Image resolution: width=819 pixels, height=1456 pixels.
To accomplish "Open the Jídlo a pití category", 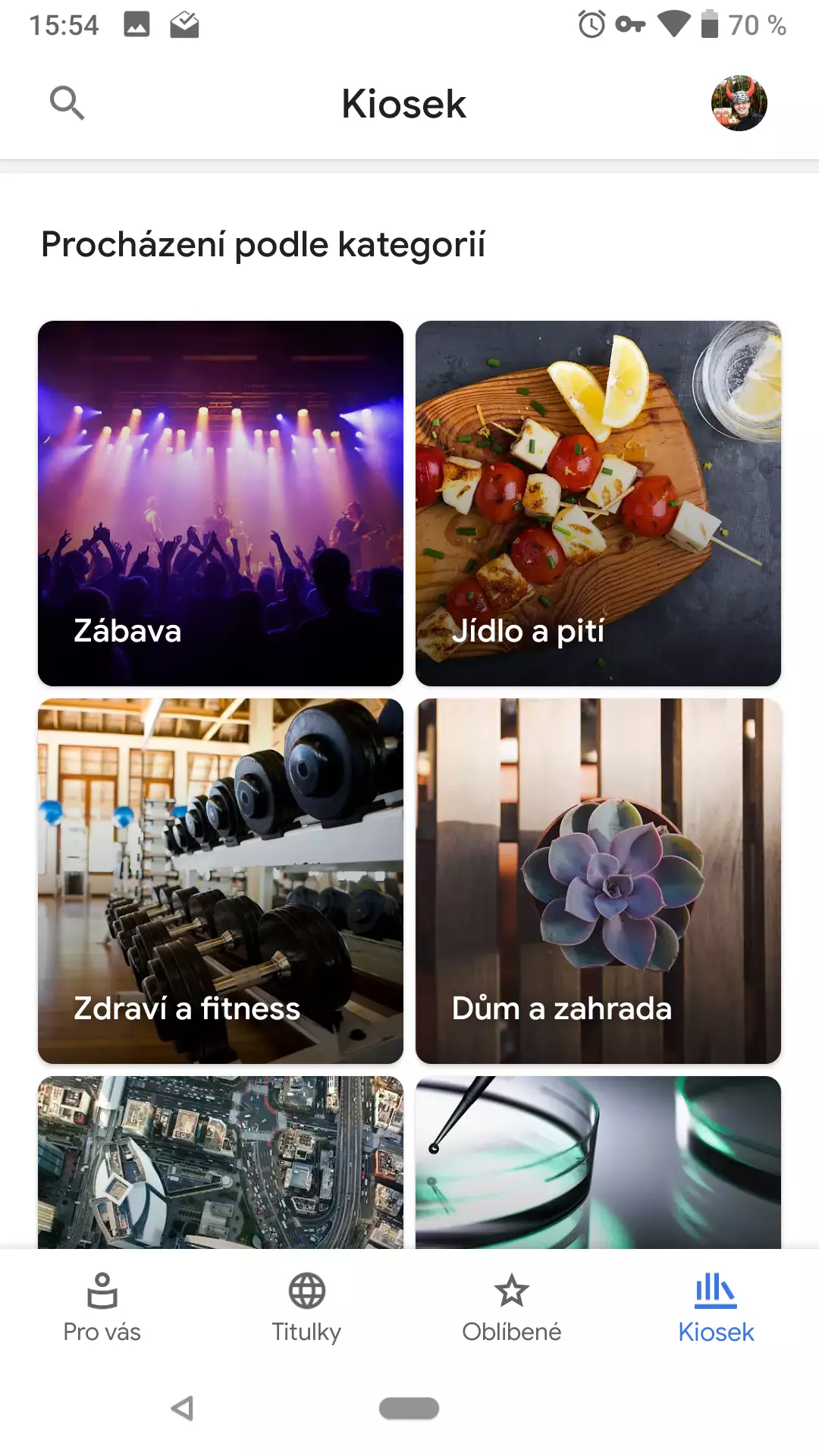I will [x=598, y=504].
